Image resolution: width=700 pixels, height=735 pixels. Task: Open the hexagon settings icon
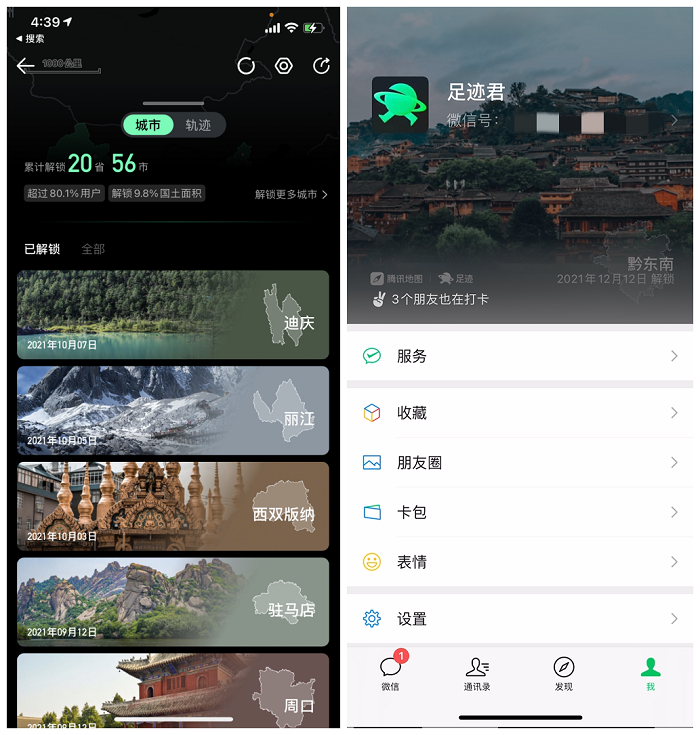[284, 66]
